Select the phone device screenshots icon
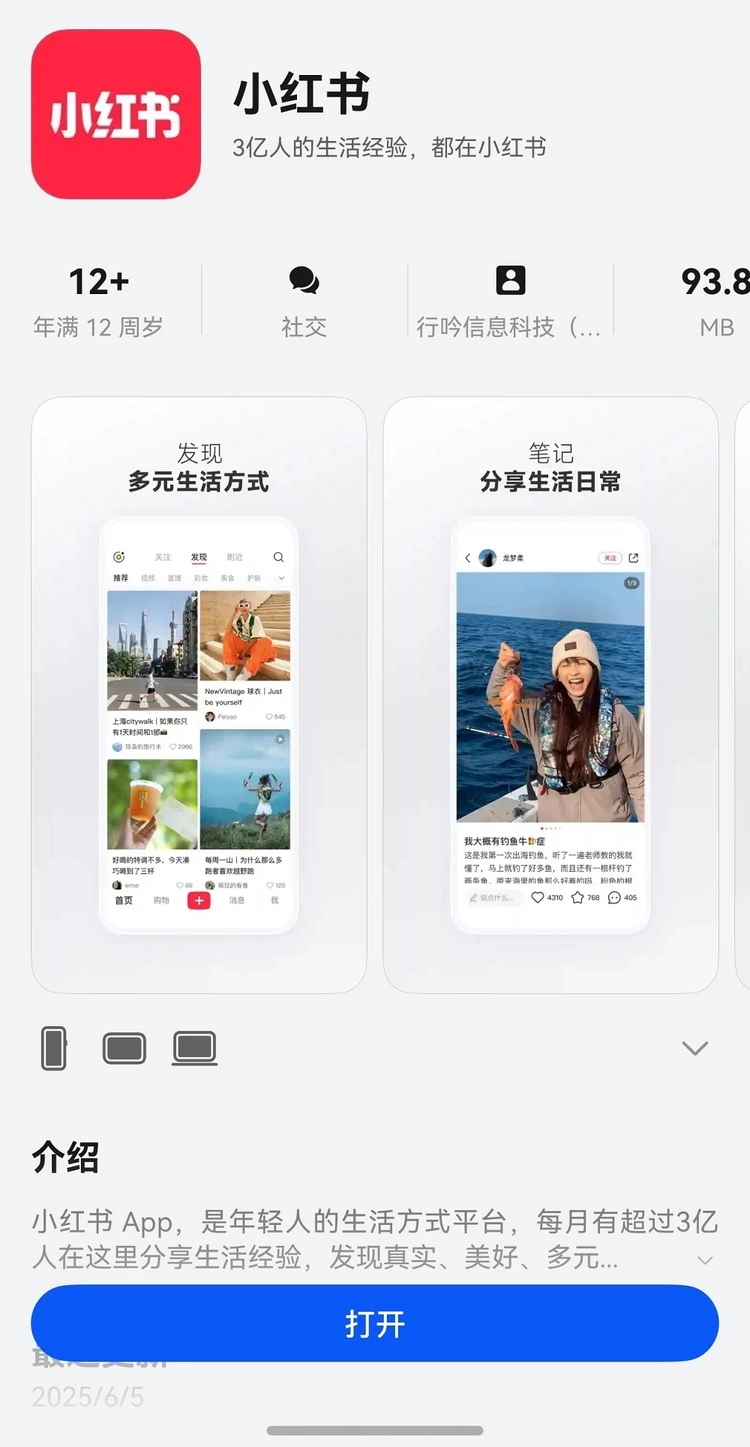 (54, 1048)
